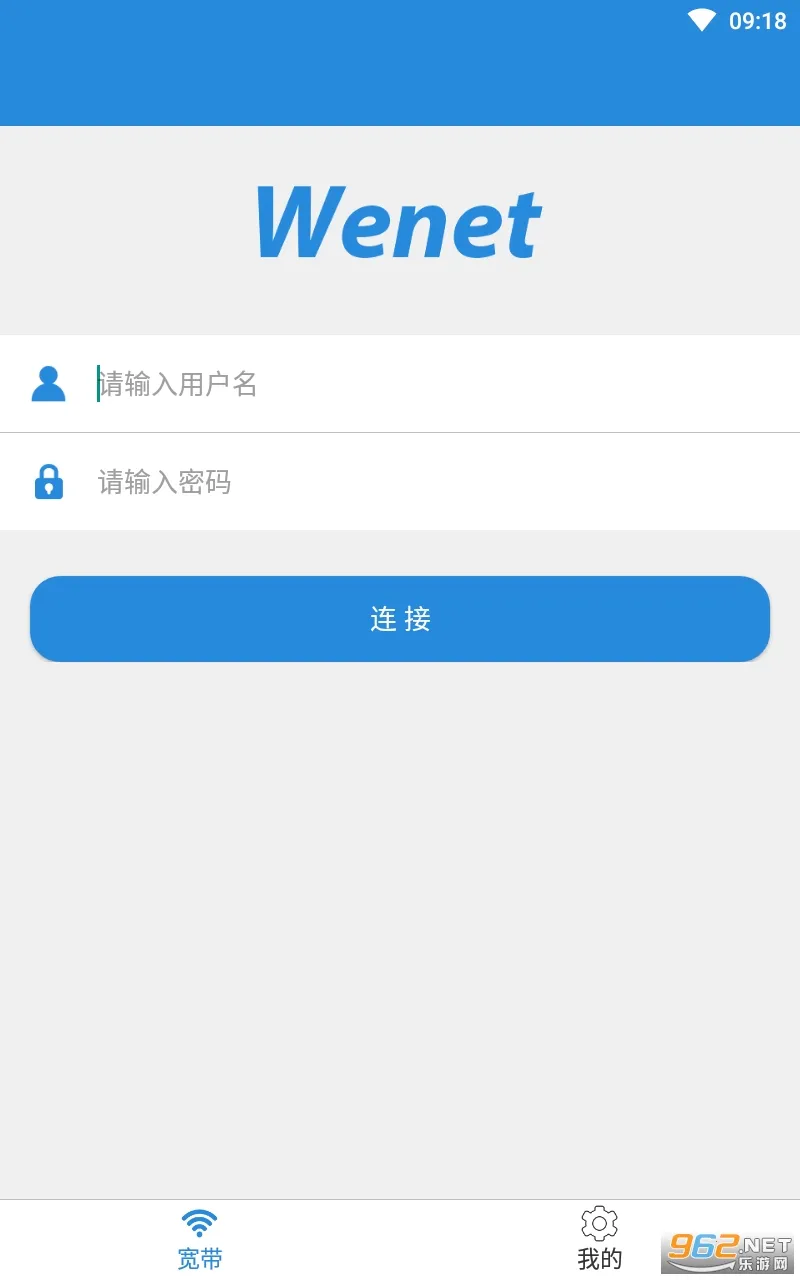Switch to the 宽带 tab
This screenshot has width=800, height=1280.
click(x=199, y=1238)
